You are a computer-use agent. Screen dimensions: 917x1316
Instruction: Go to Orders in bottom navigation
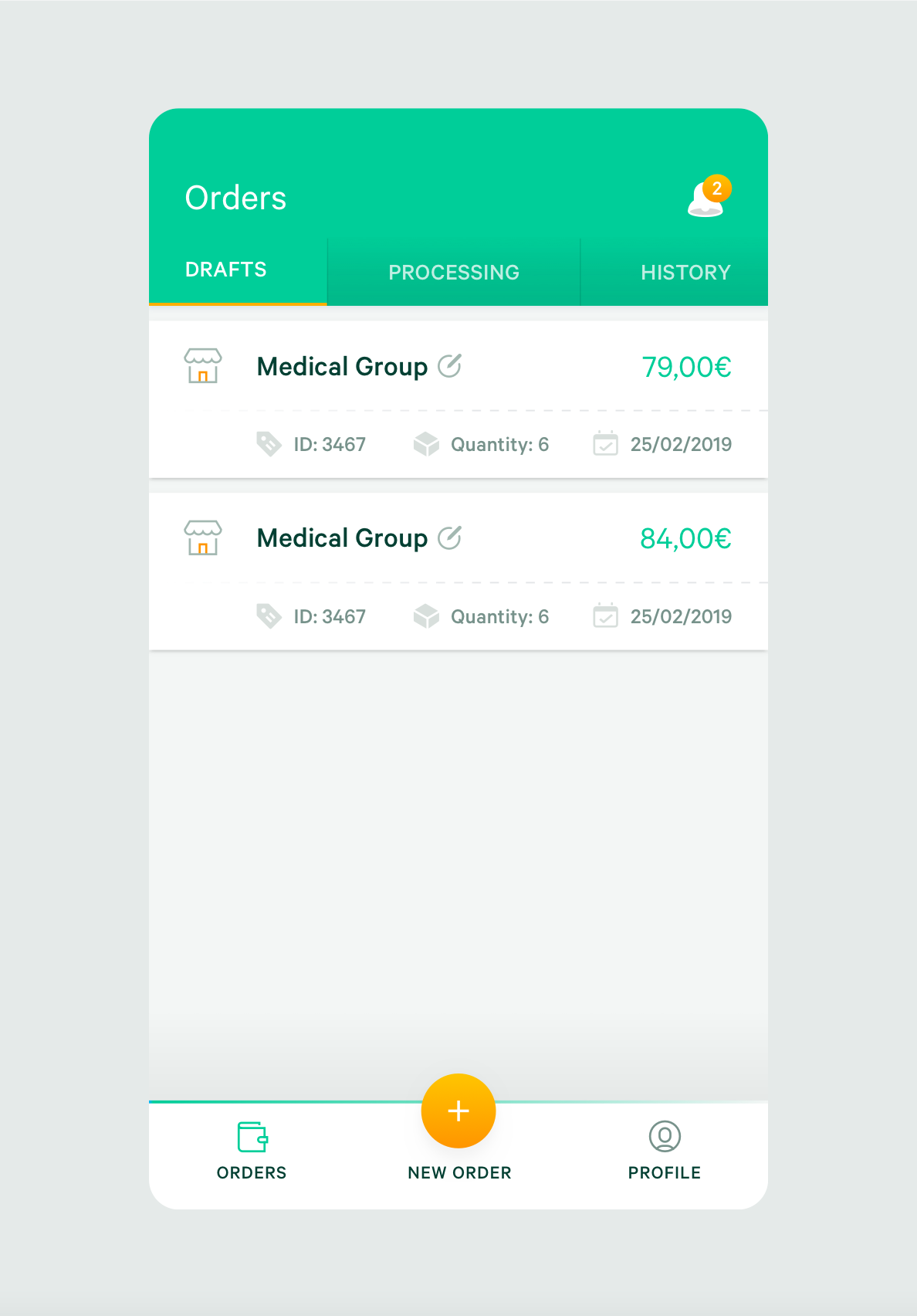point(252,1150)
